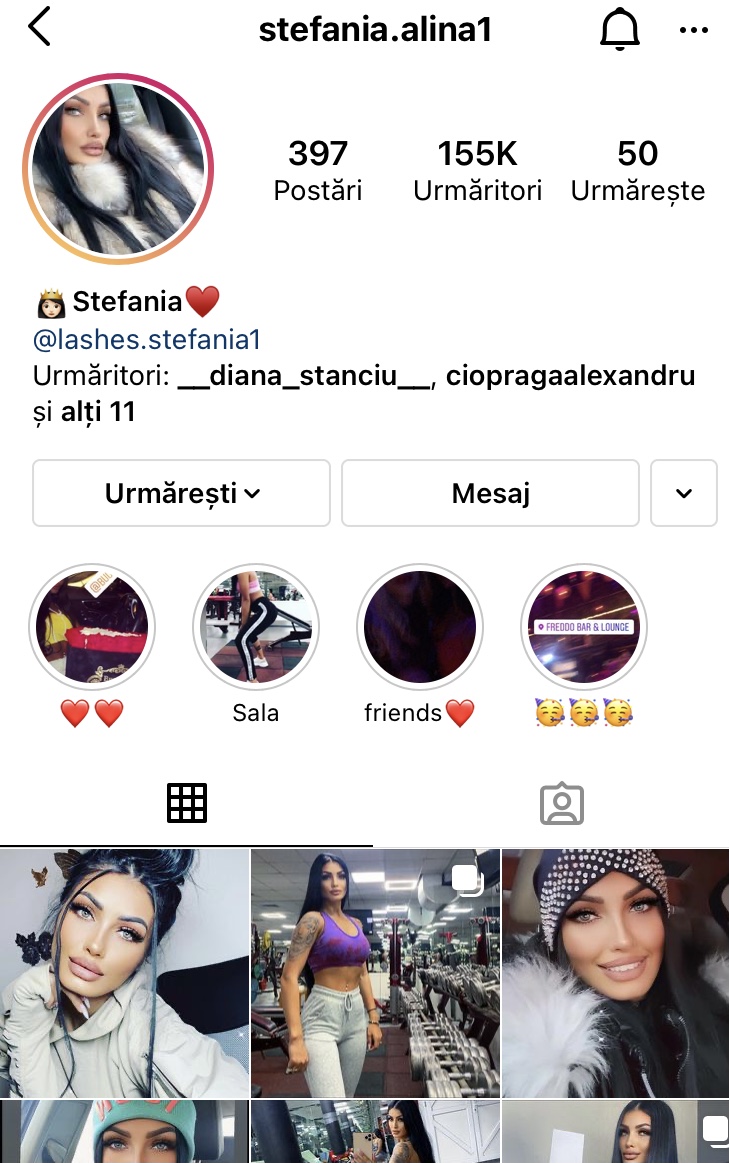Viewport: 729px width, 1163px height.
Task: Switch to the posts grid tab
Action: tap(186, 803)
